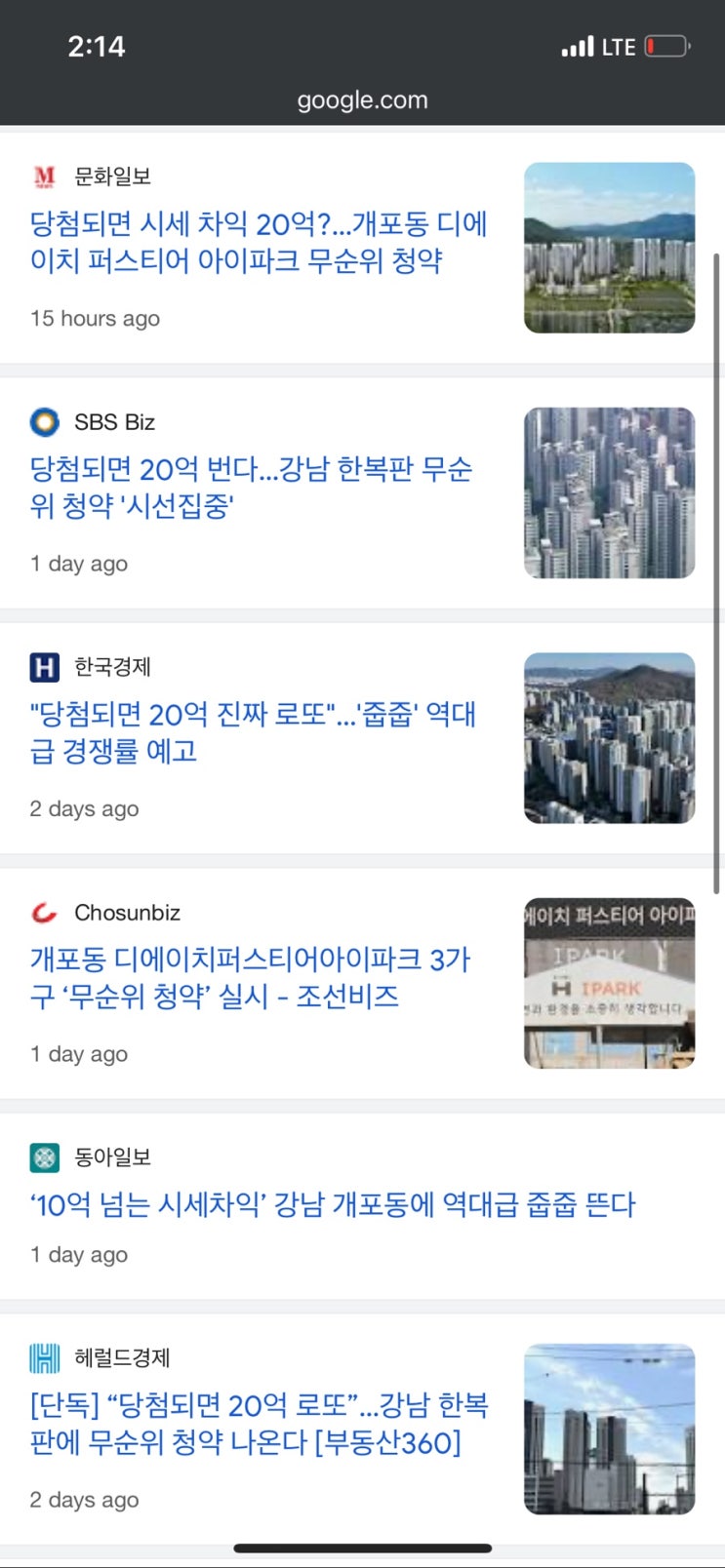This screenshot has width=725, height=1568.
Task: Open the 헤럴드경제 article's thumbnail image
Action: coord(609,1429)
